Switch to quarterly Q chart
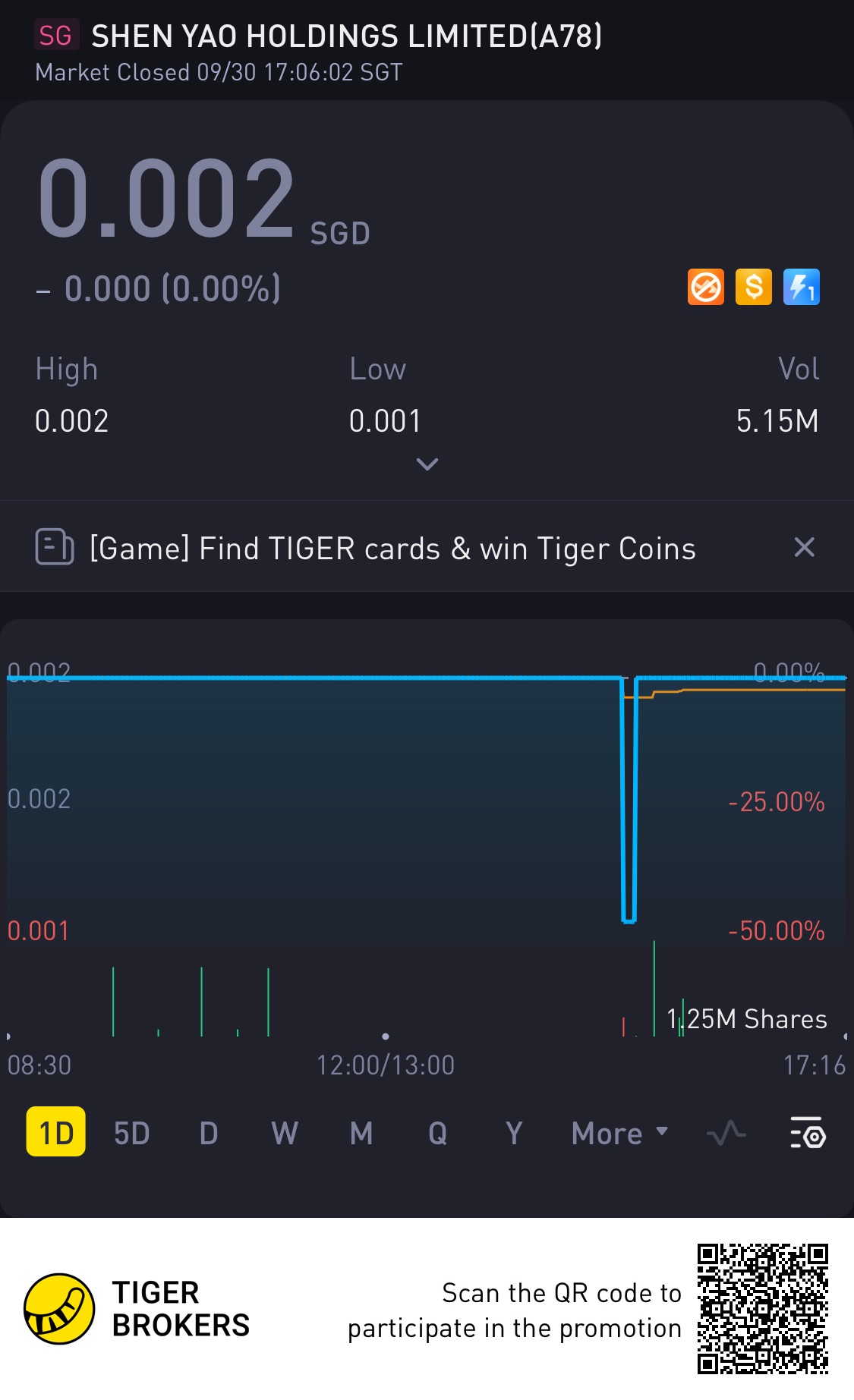The width and height of the screenshot is (854, 1400). tap(437, 1133)
